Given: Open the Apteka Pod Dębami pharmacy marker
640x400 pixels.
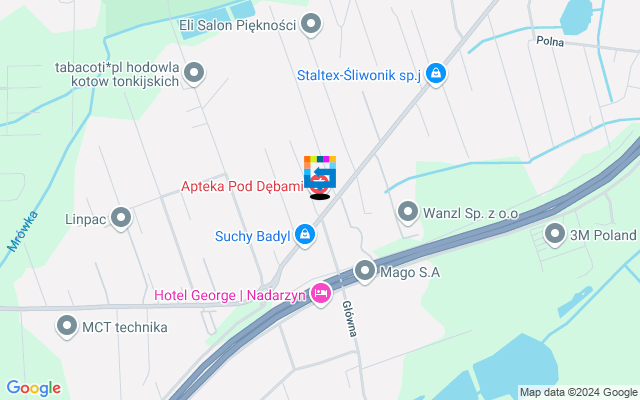Looking at the screenshot, I should tap(319, 184).
